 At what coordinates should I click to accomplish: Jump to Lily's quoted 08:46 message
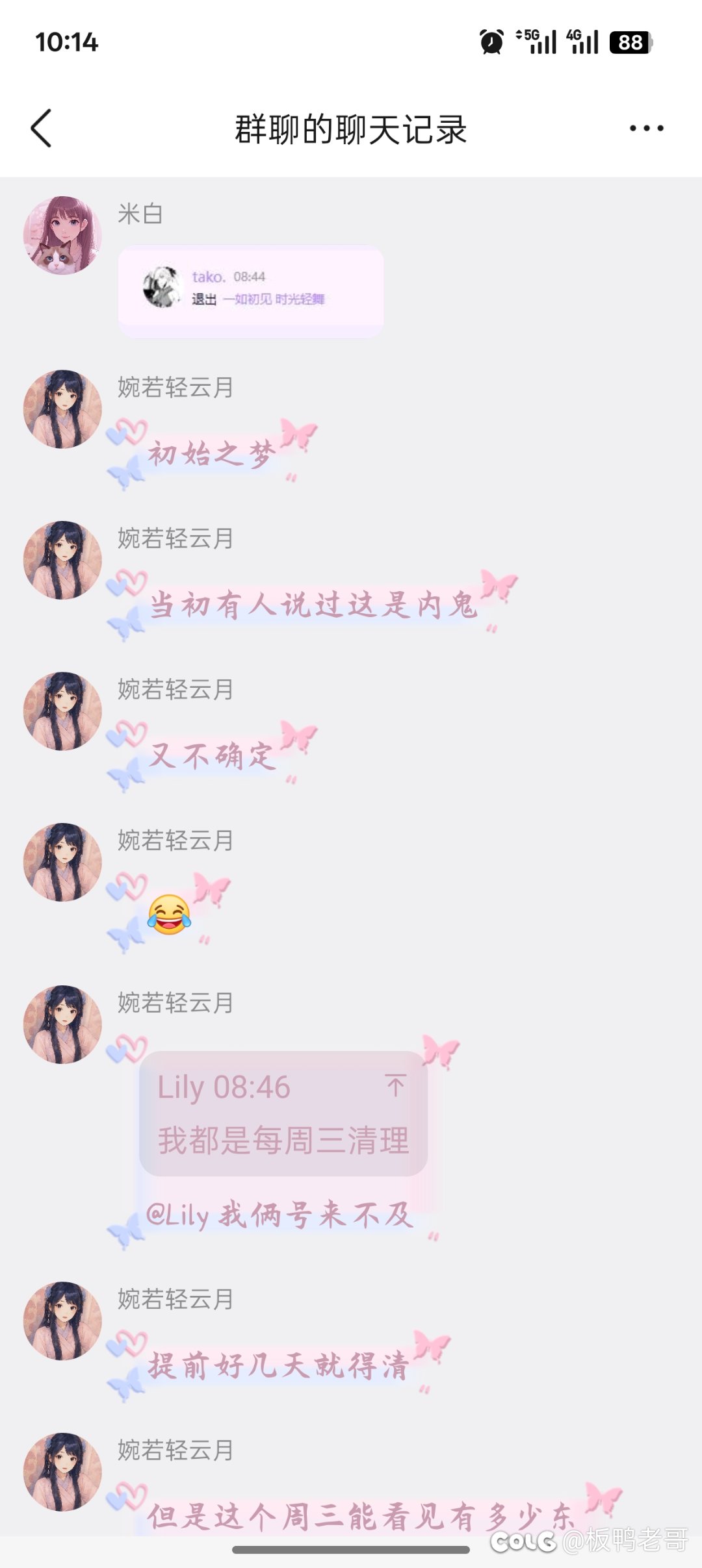click(x=395, y=1085)
